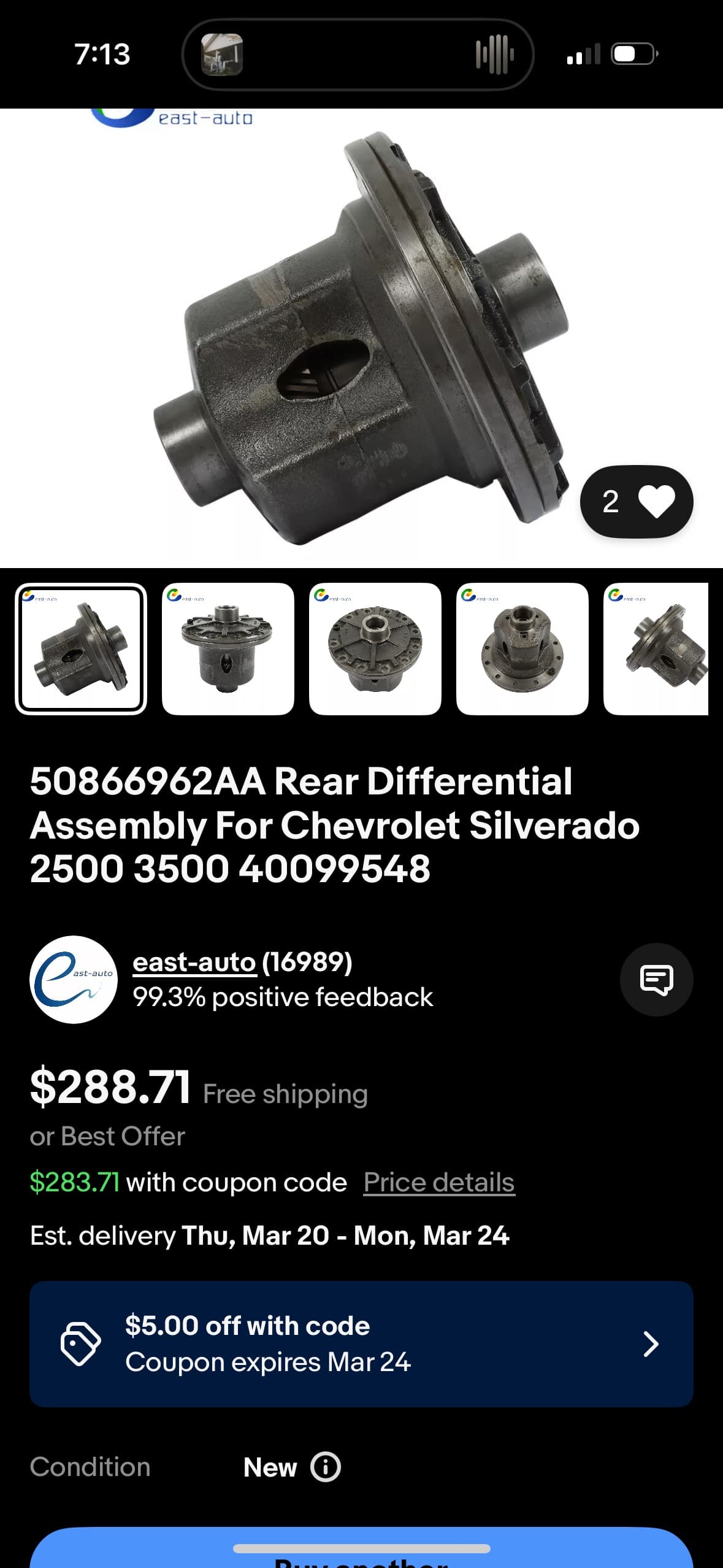The height and width of the screenshot is (1568, 723).
Task: Select the fourth product thumbnail
Action: pos(522,648)
